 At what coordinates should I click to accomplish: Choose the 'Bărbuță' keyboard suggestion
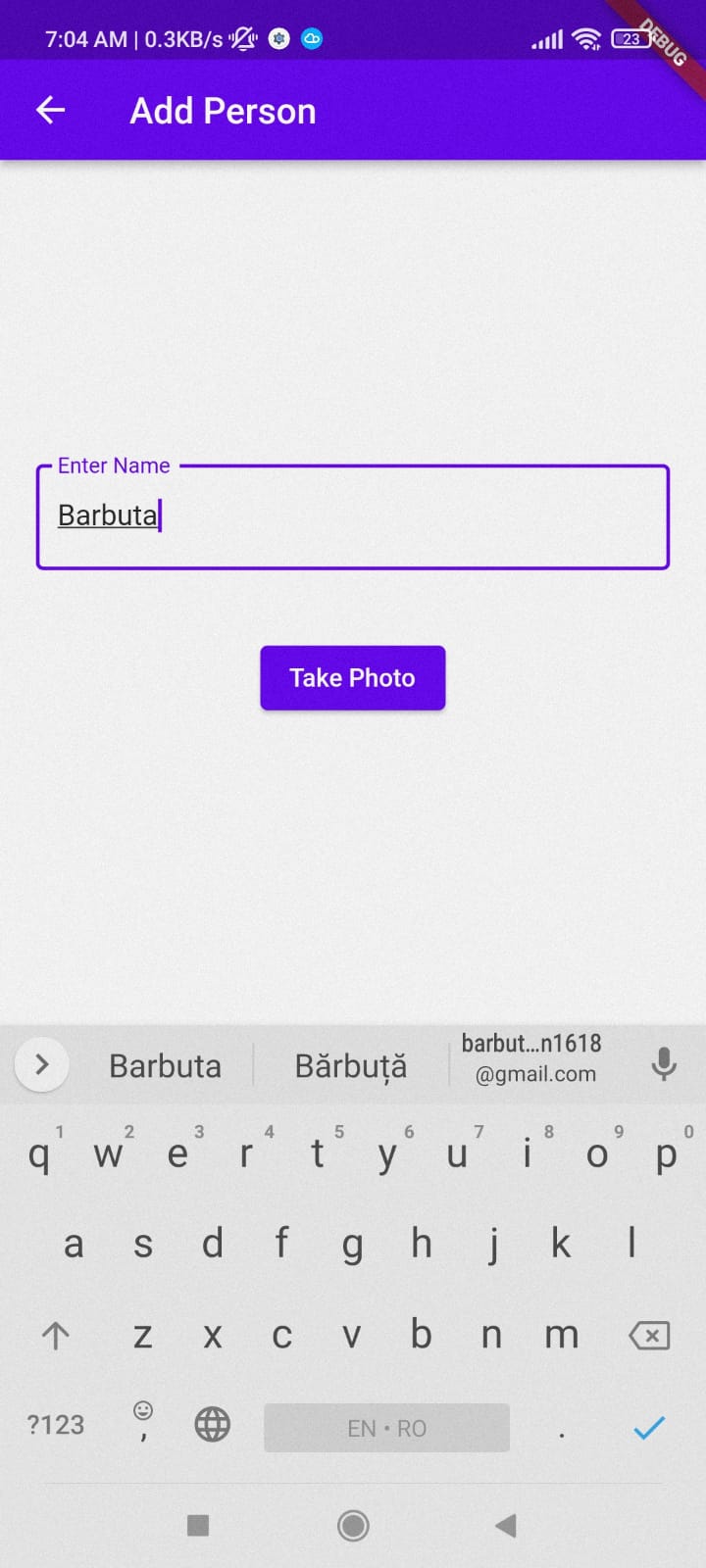tap(350, 1066)
